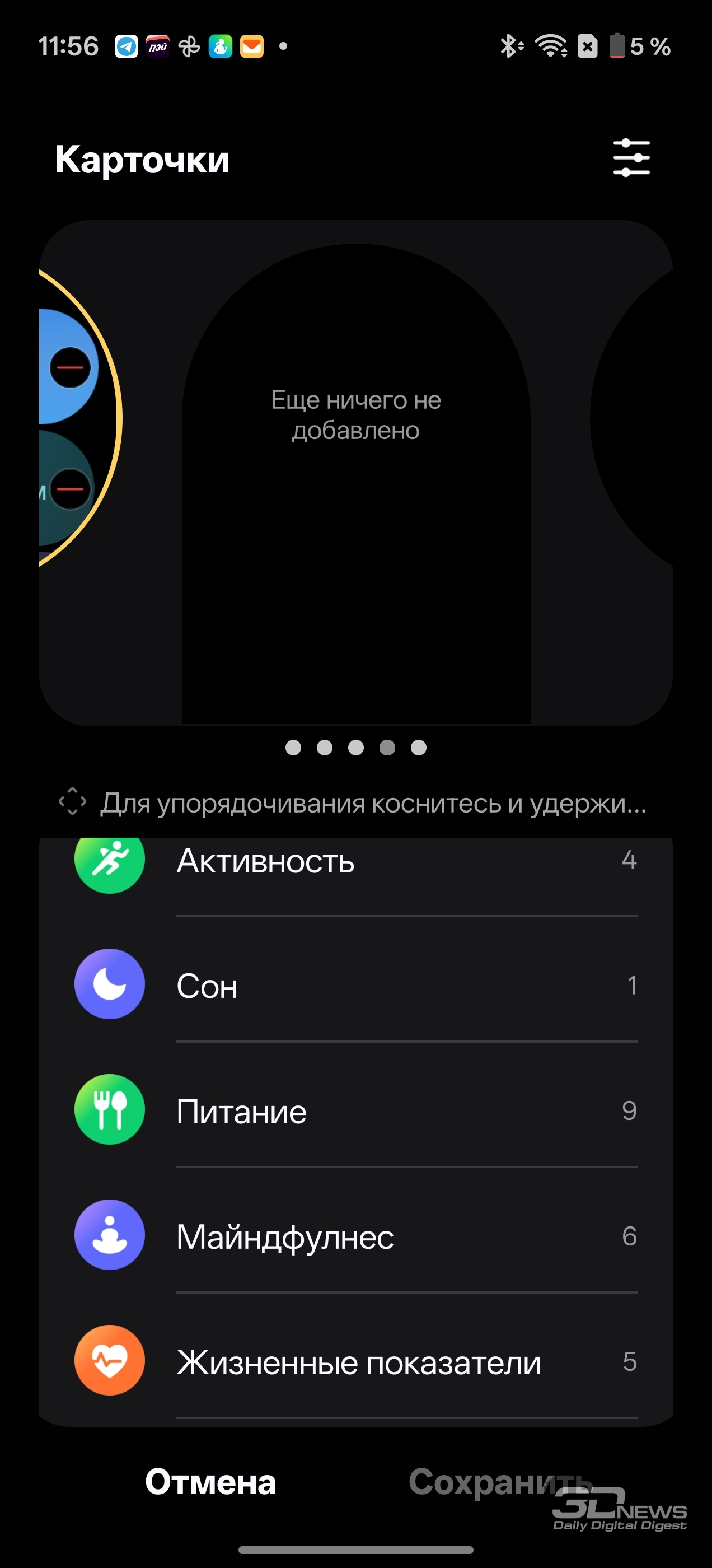Remove the dark teal card with minus
Screen dimensions: 712x1568
[x=70, y=489]
